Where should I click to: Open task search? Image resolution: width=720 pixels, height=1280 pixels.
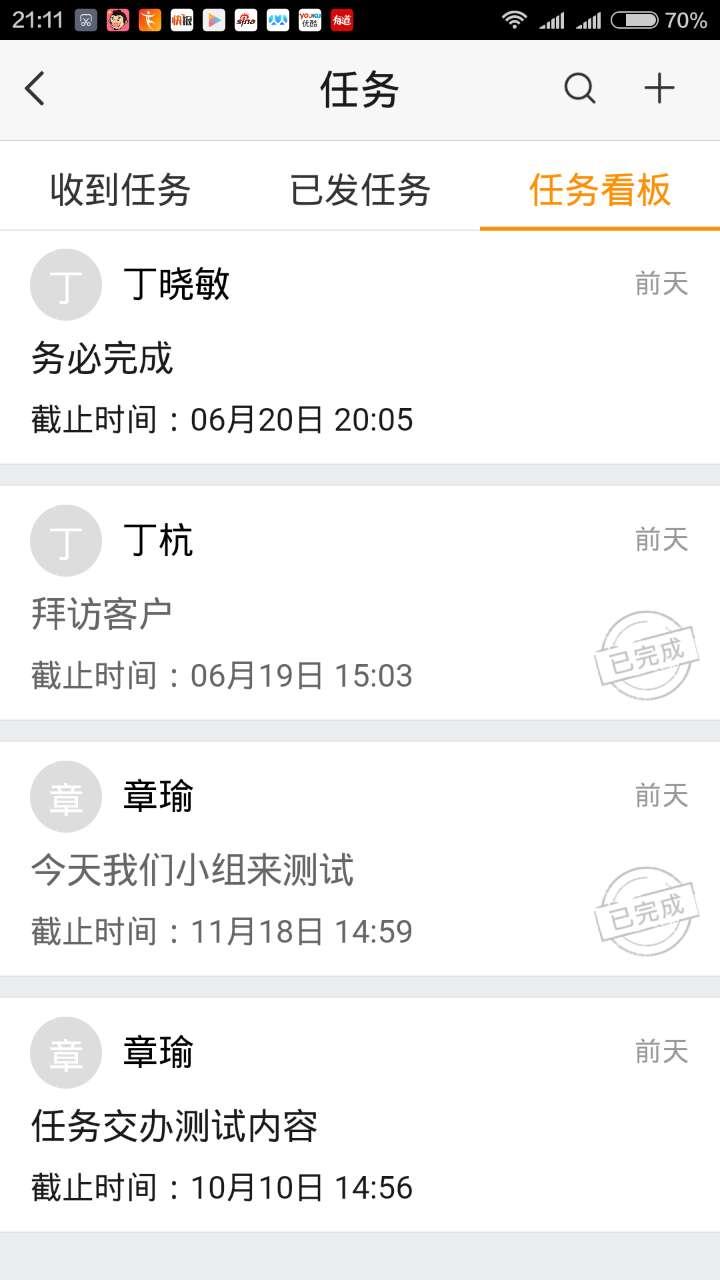(x=580, y=89)
